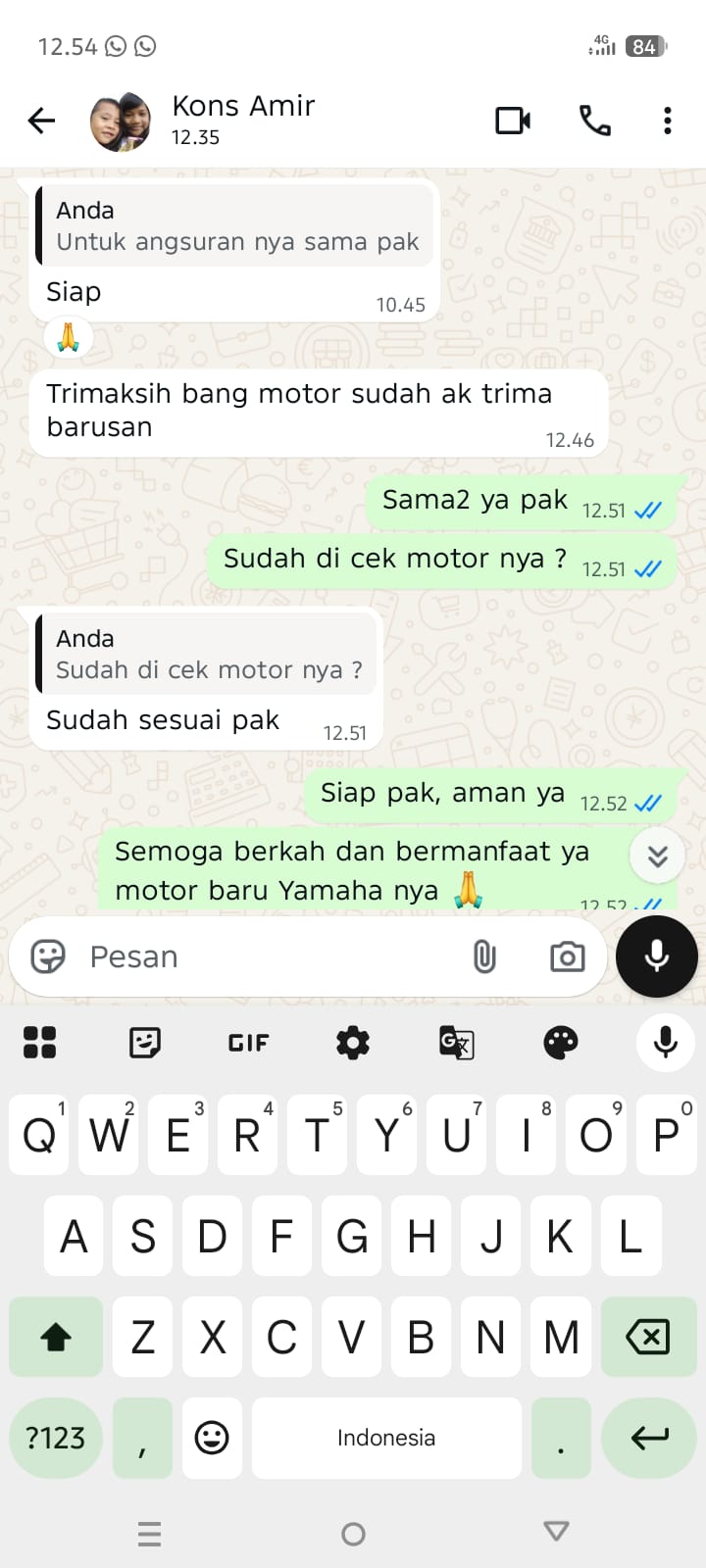Image resolution: width=706 pixels, height=1568 pixels.
Task: Jump to latest messages with down arrows
Action: tap(657, 856)
